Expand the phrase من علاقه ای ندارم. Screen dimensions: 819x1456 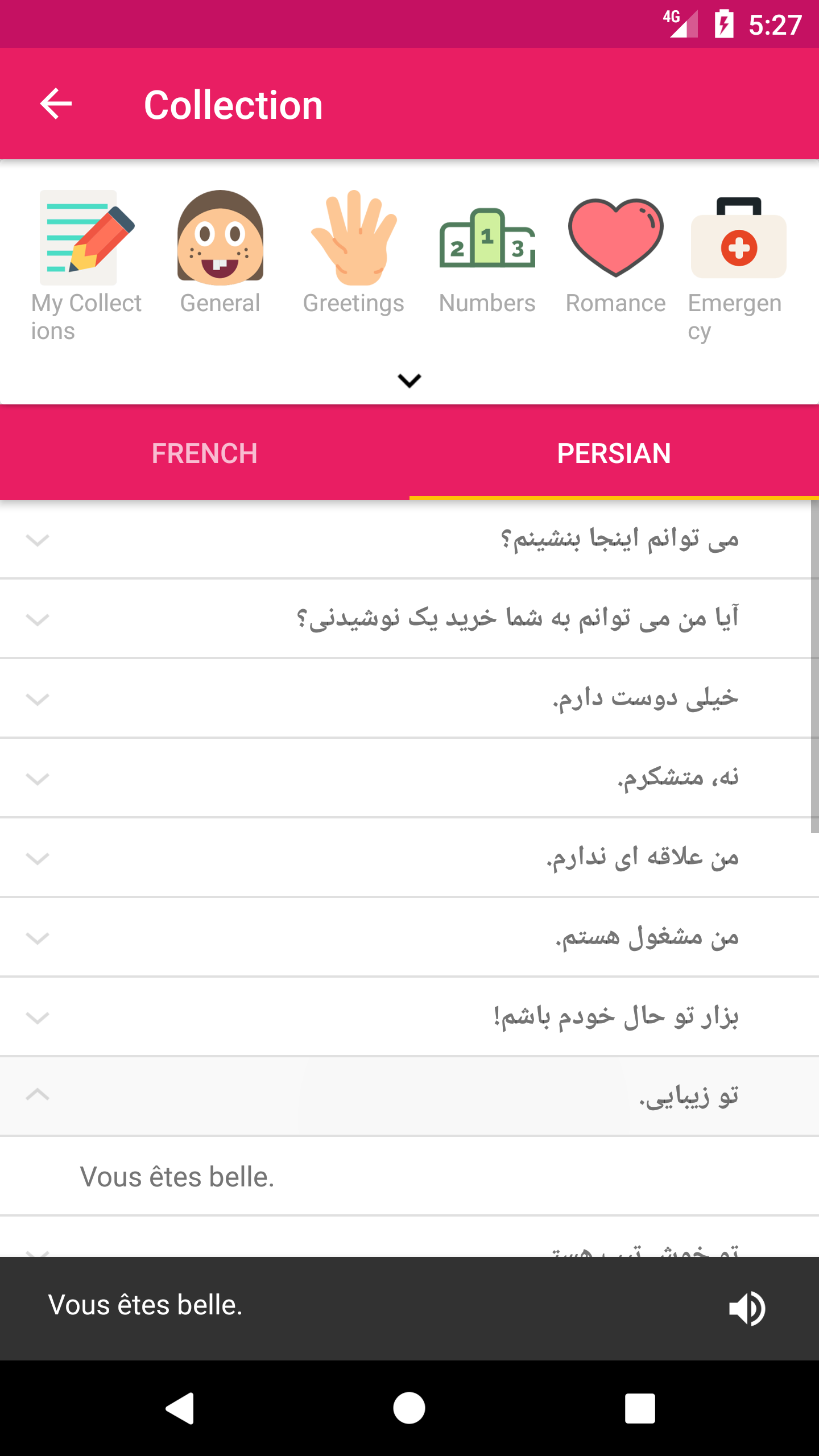coord(409,858)
